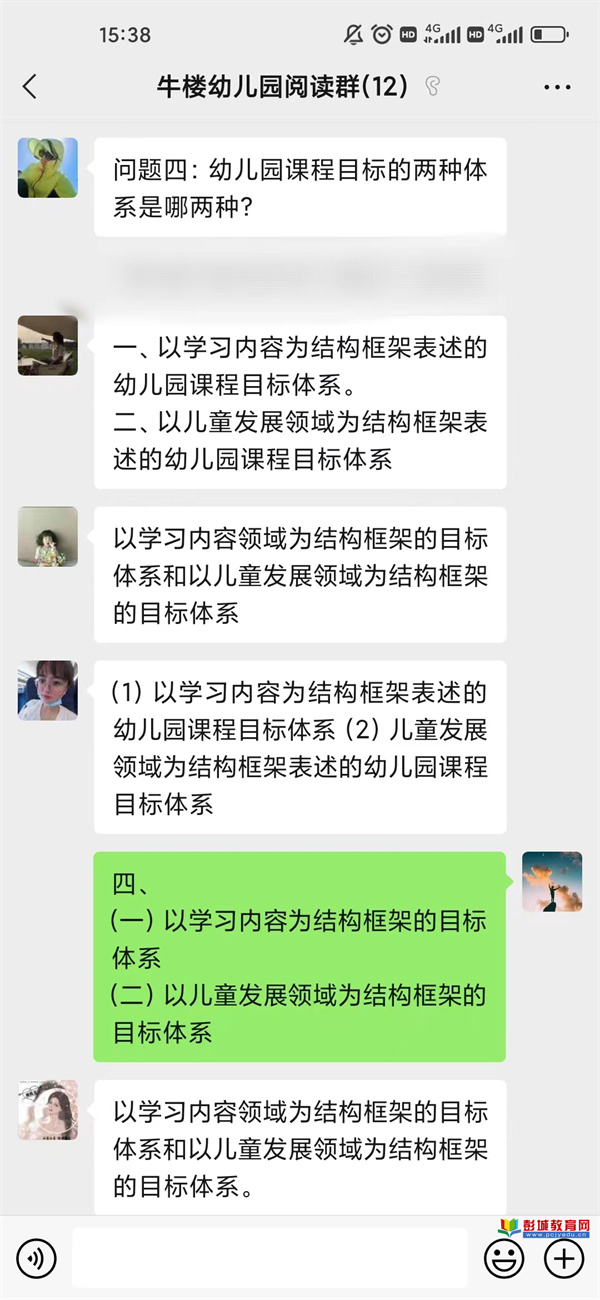This screenshot has width=600, height=1300.
Task: Go back from the group chat
Action: pos(30,87)
